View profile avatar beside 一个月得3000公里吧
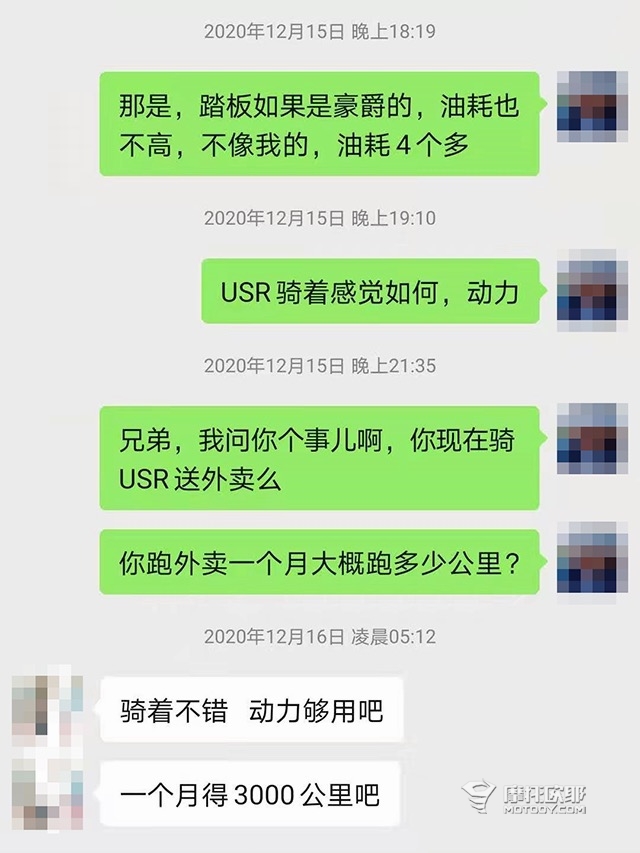The image size is (640, 853). pos(46,793)
